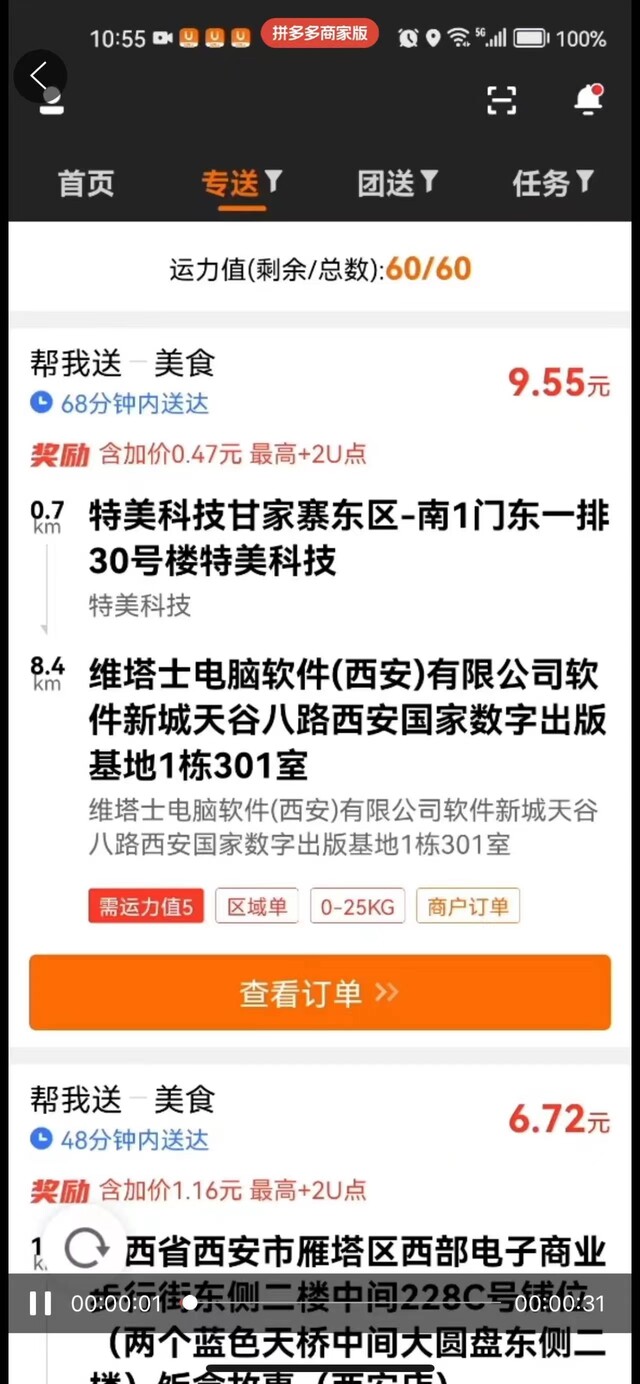
Task: Open the scan code icon
Action: click(502, 99)
